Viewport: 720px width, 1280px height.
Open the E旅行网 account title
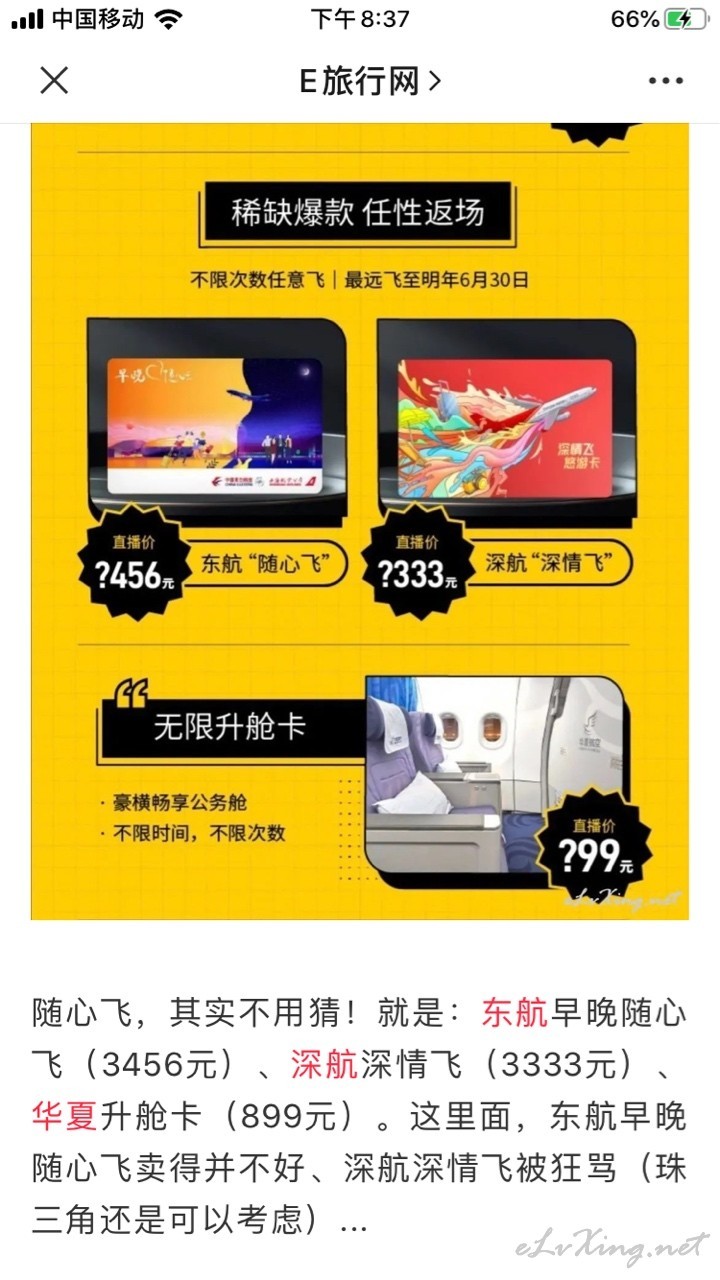(x=370, y=82)
